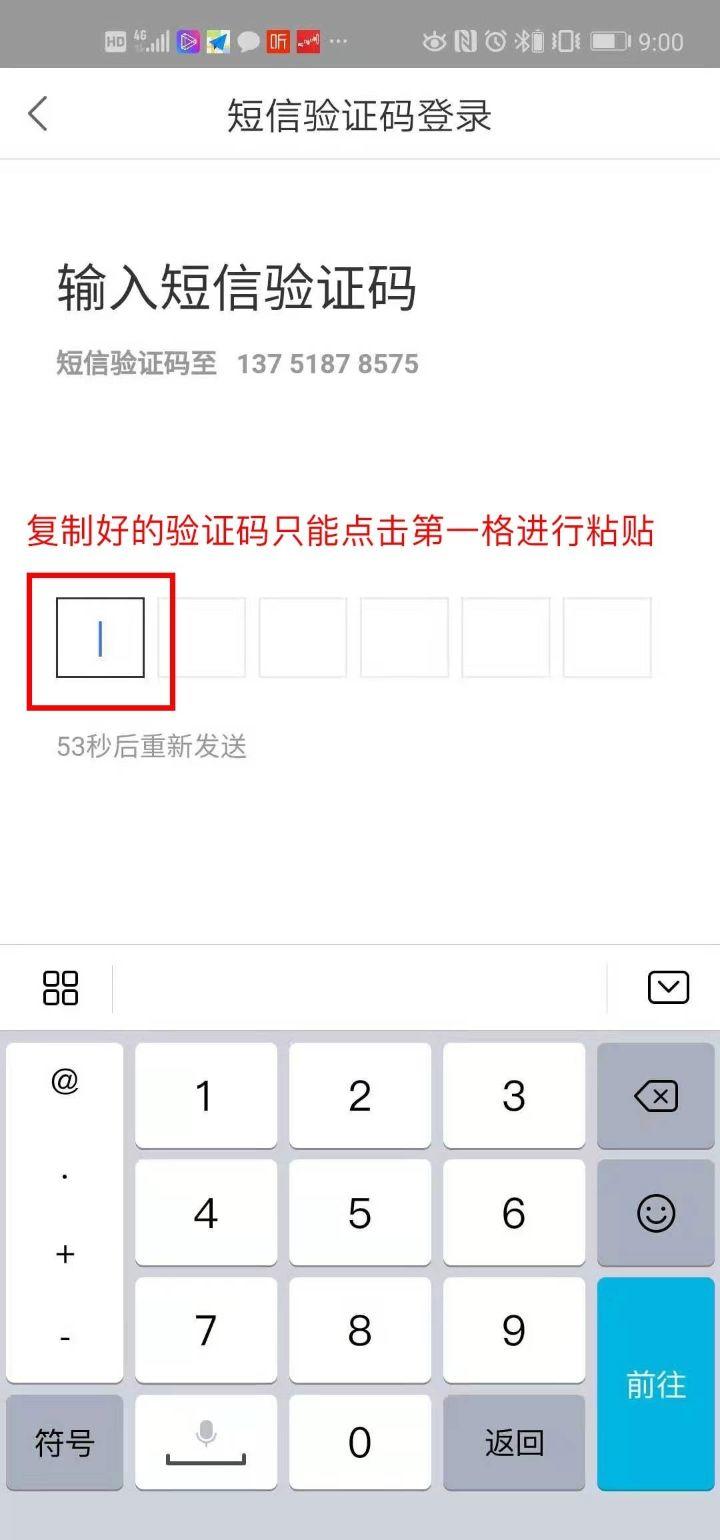Open the emoji smiley key
Screen dimensions: 720x1540
tap(656, 1213)
